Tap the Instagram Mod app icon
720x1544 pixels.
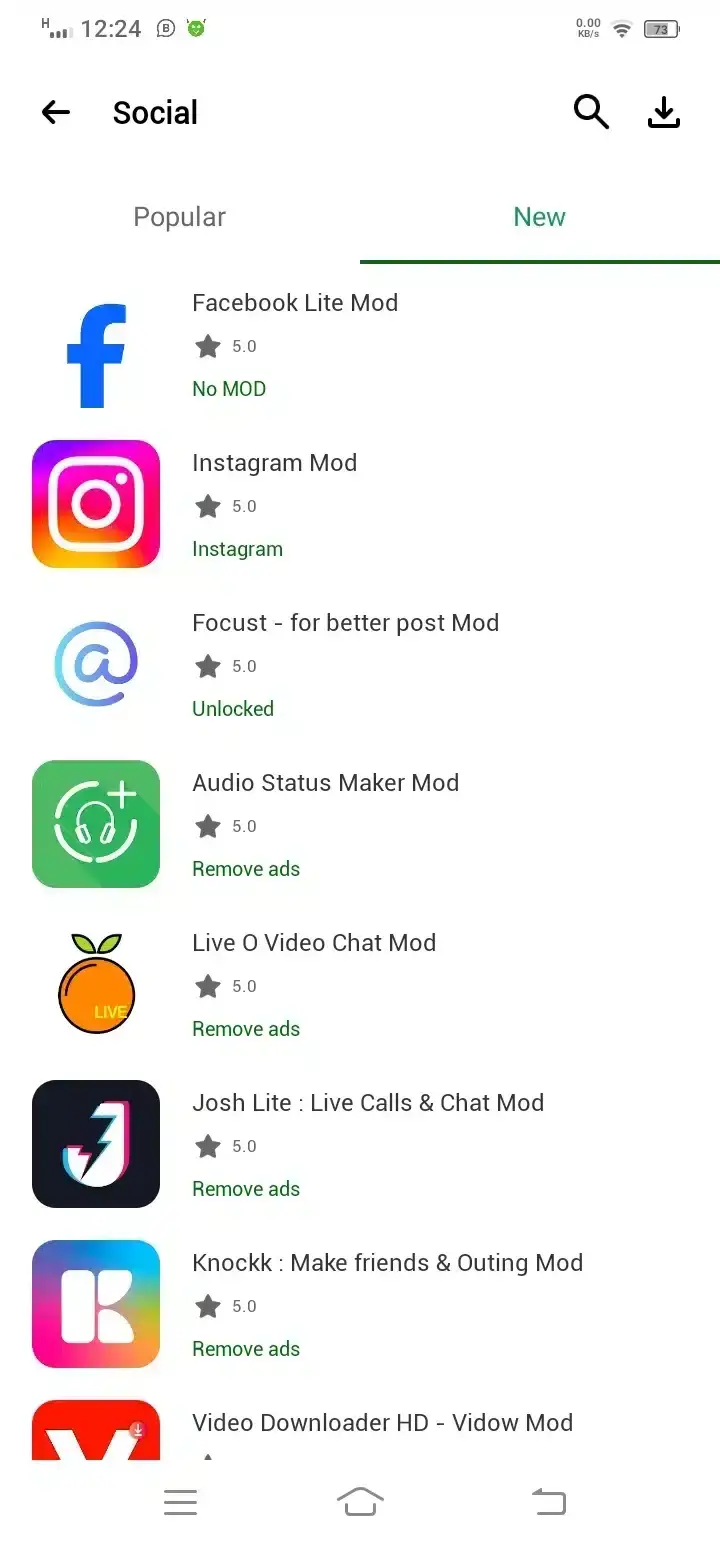coord(96,503)
